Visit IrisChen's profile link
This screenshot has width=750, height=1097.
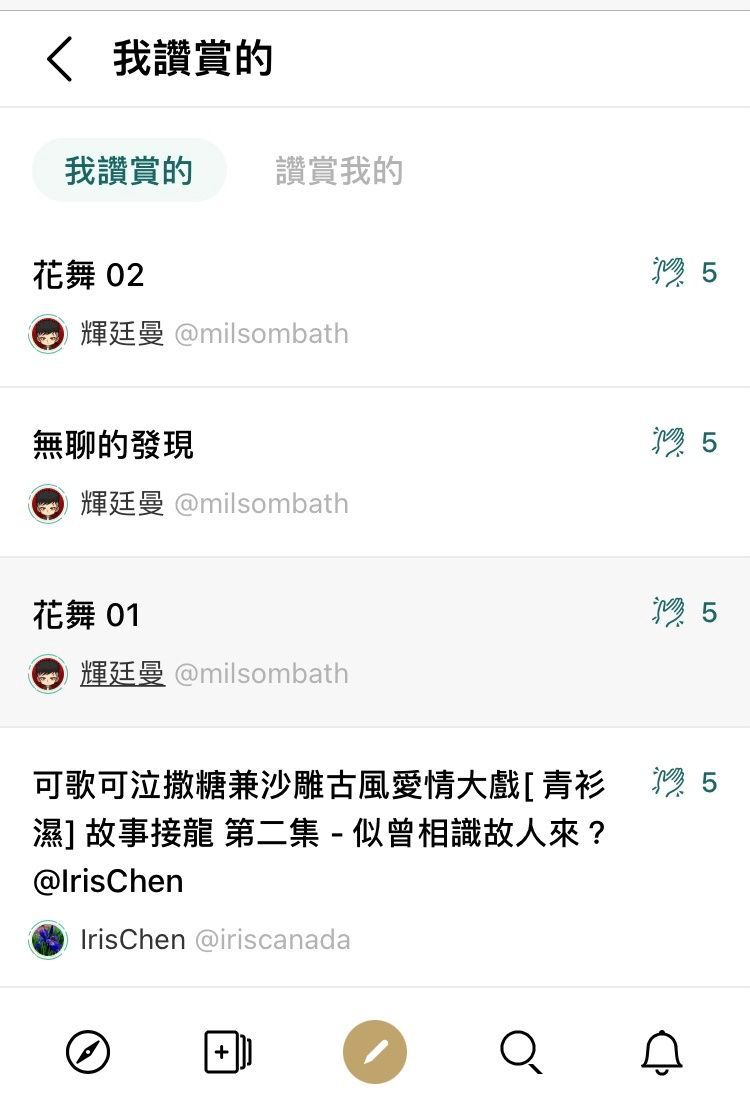point(132,940)
